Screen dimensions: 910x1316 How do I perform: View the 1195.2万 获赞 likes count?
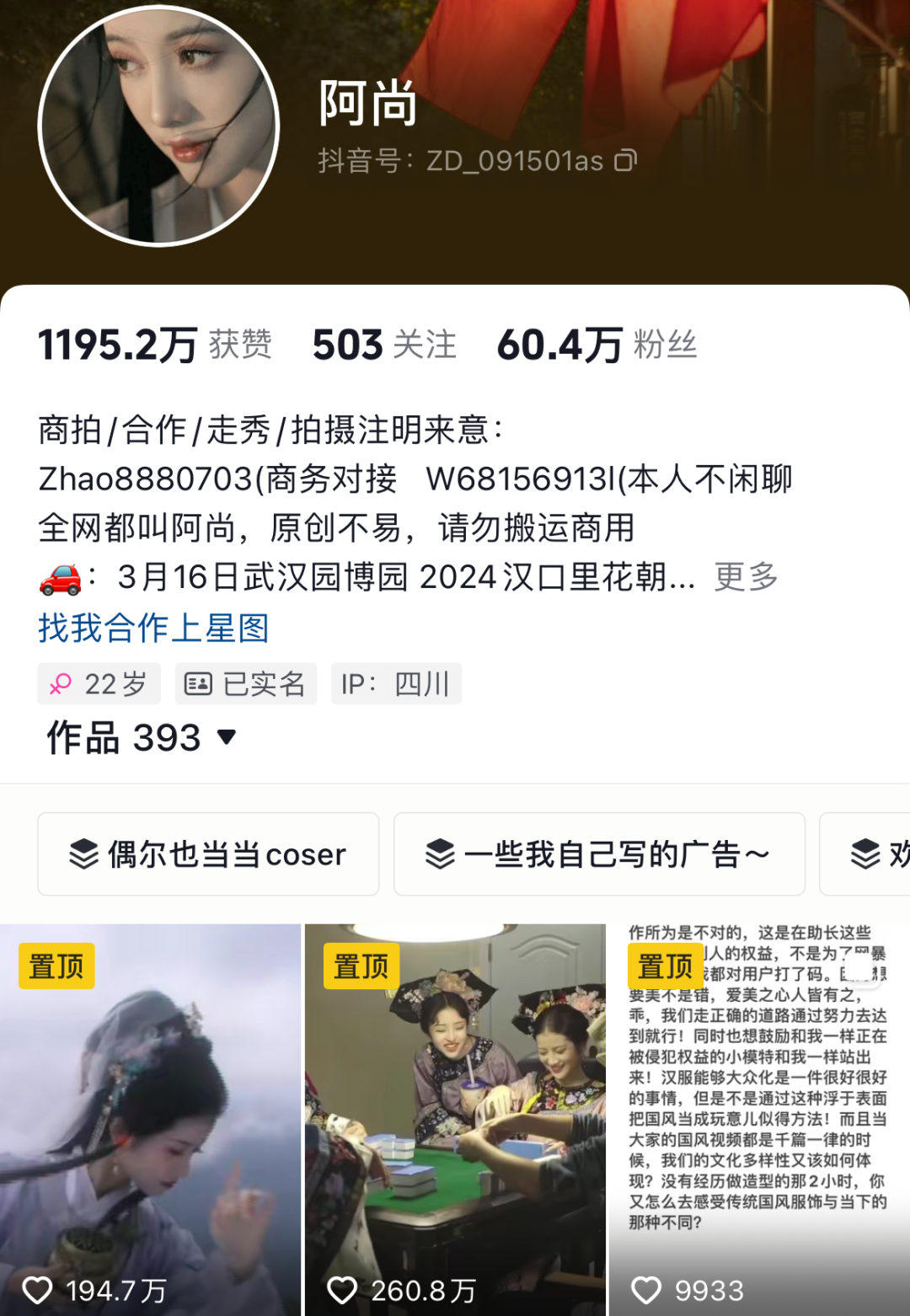coord(155,345)
